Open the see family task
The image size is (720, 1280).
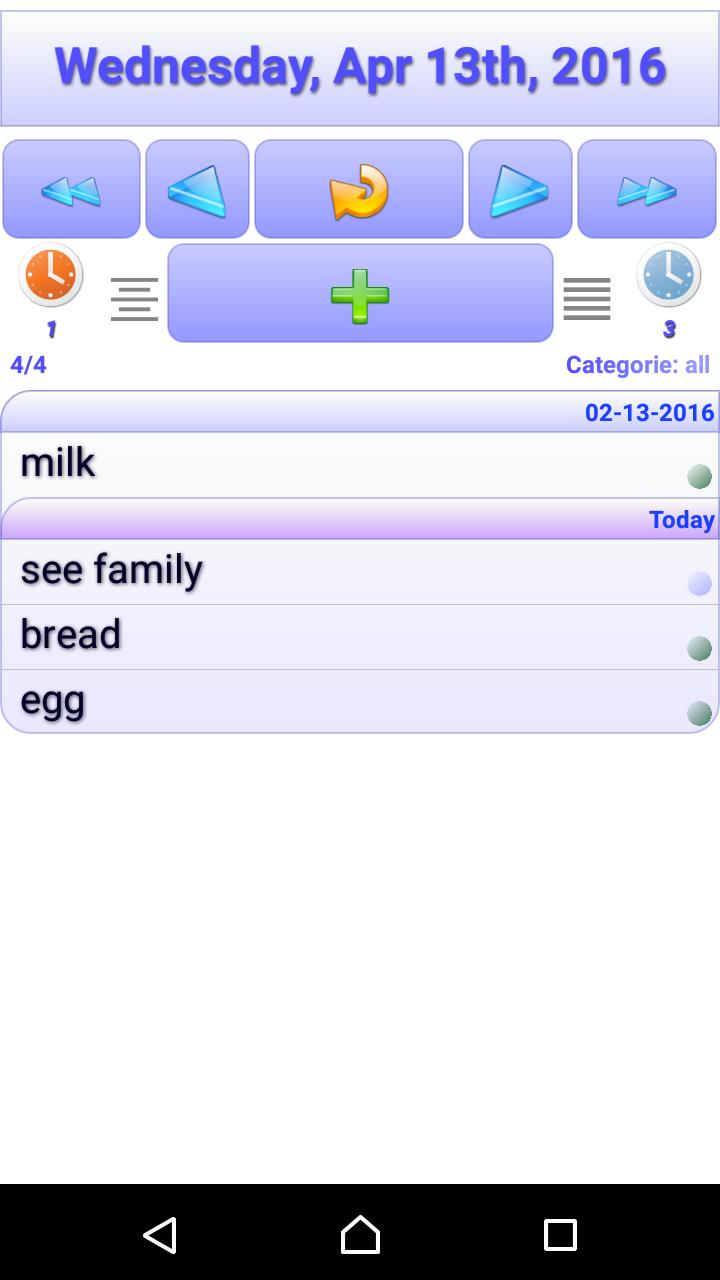[340, 571]
